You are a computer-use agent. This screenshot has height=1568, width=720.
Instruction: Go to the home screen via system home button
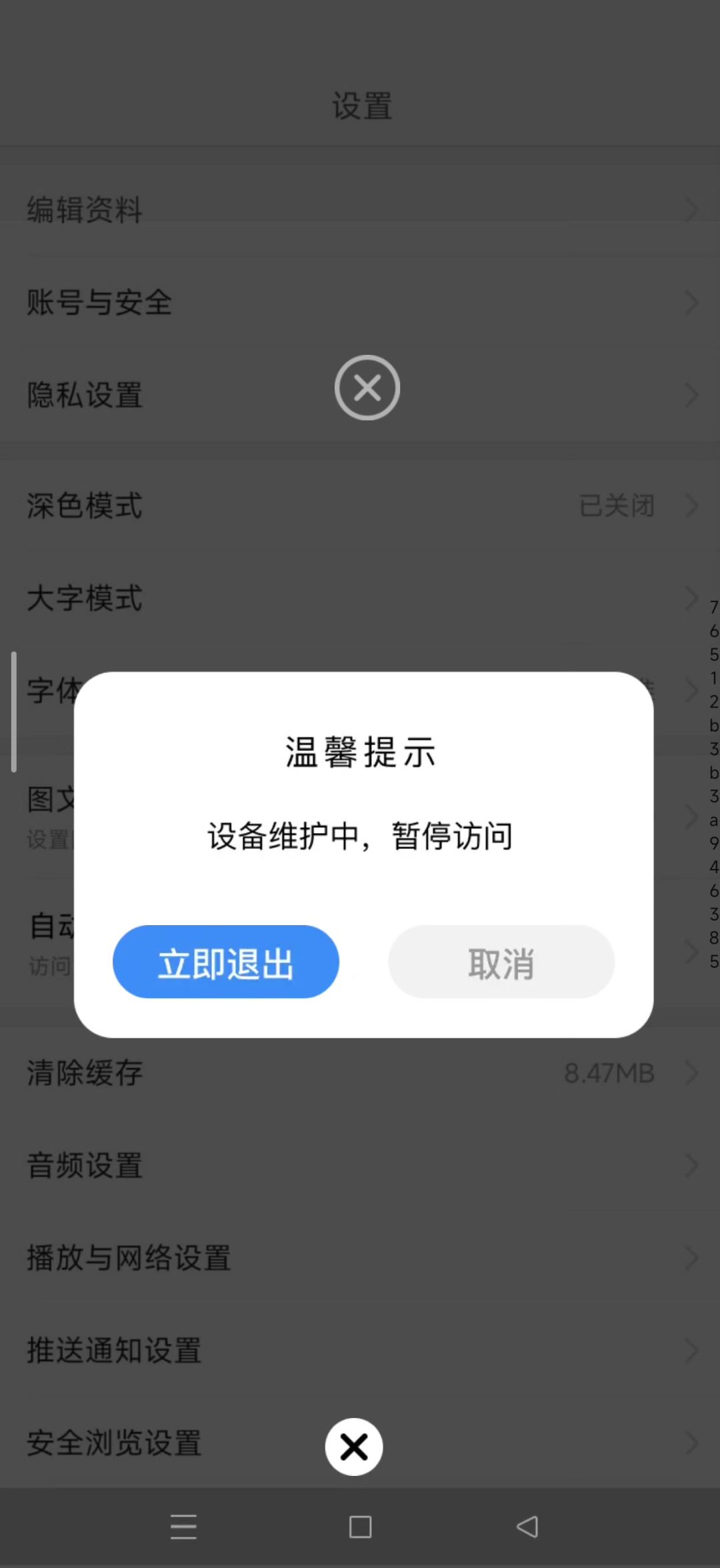pyautogui.click(x=360, y=1527)
